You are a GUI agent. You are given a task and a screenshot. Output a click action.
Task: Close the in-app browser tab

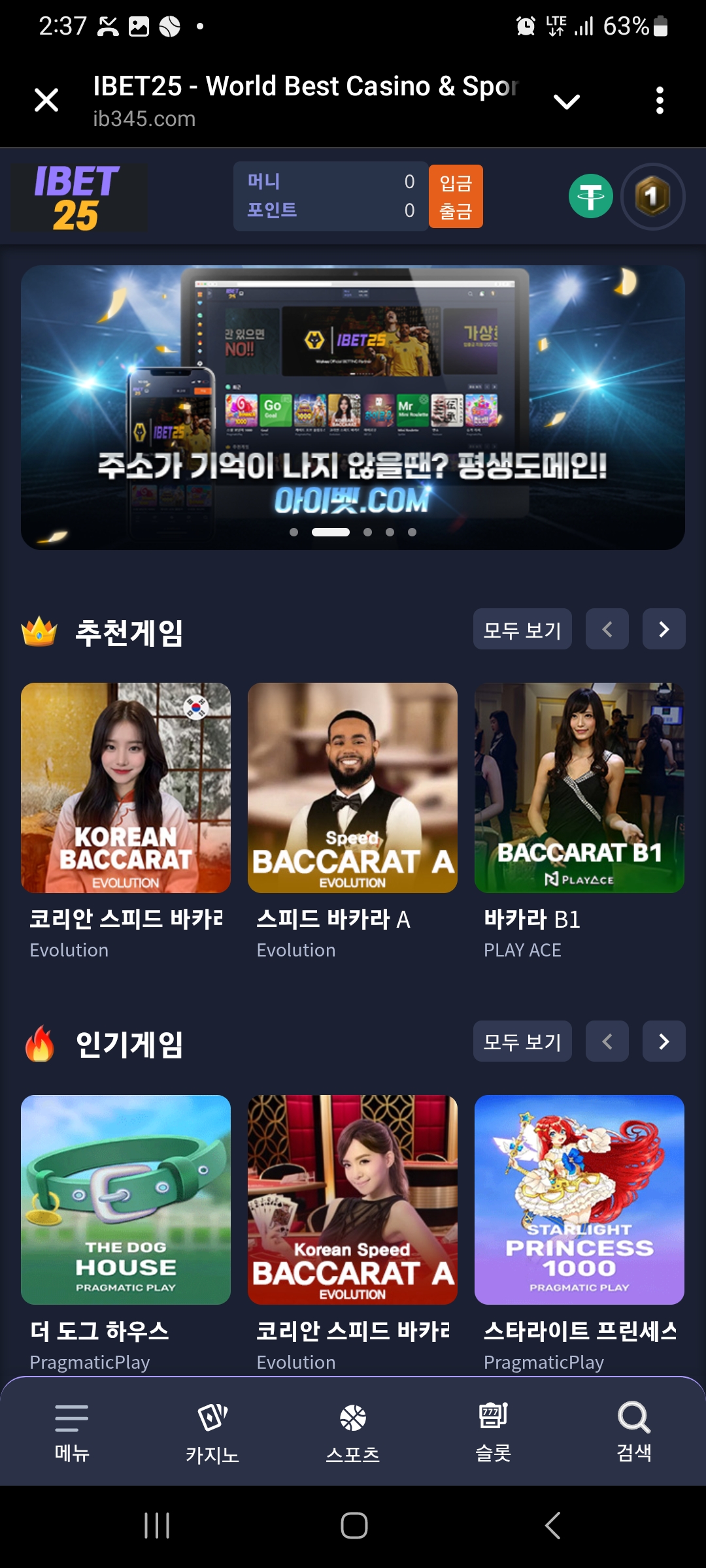point(46,101)
